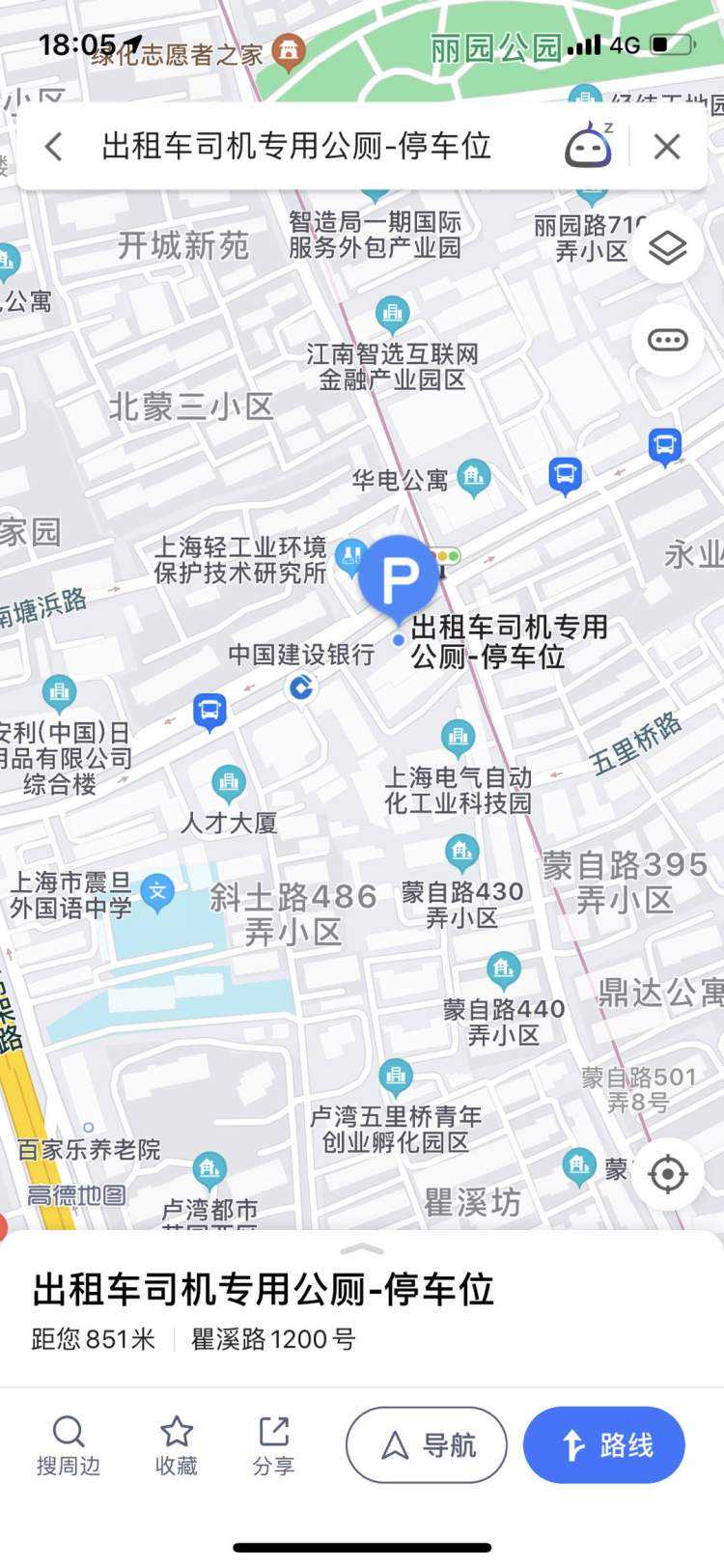The width and height of the screenshot is (724, 1568).
Task: Save this place with 收藏
Action: (x=177, y=1445)
